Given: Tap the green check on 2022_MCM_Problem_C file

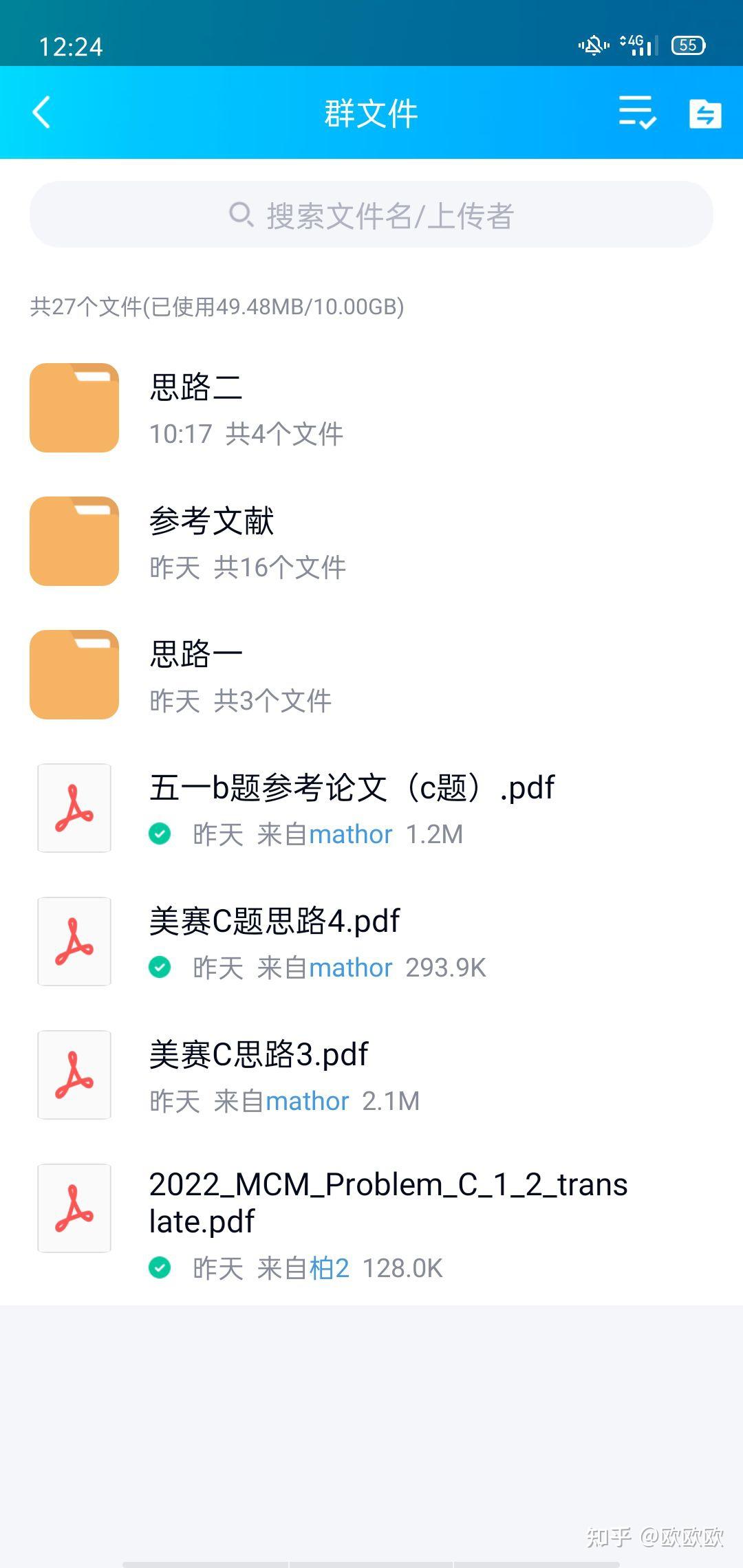Looking at the screenshot, I should (160, 1267).
